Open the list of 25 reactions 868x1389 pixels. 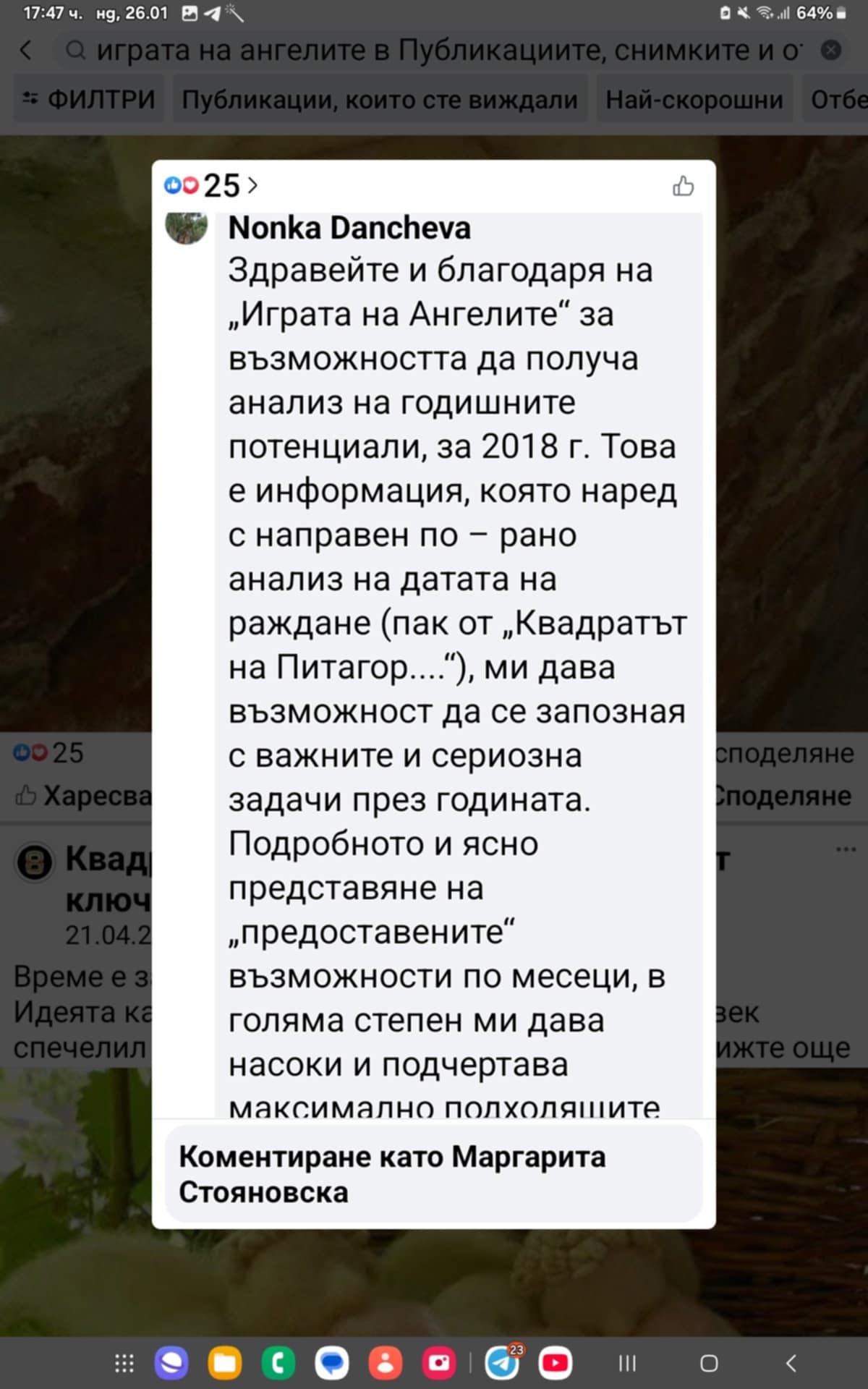coord(211,186)
